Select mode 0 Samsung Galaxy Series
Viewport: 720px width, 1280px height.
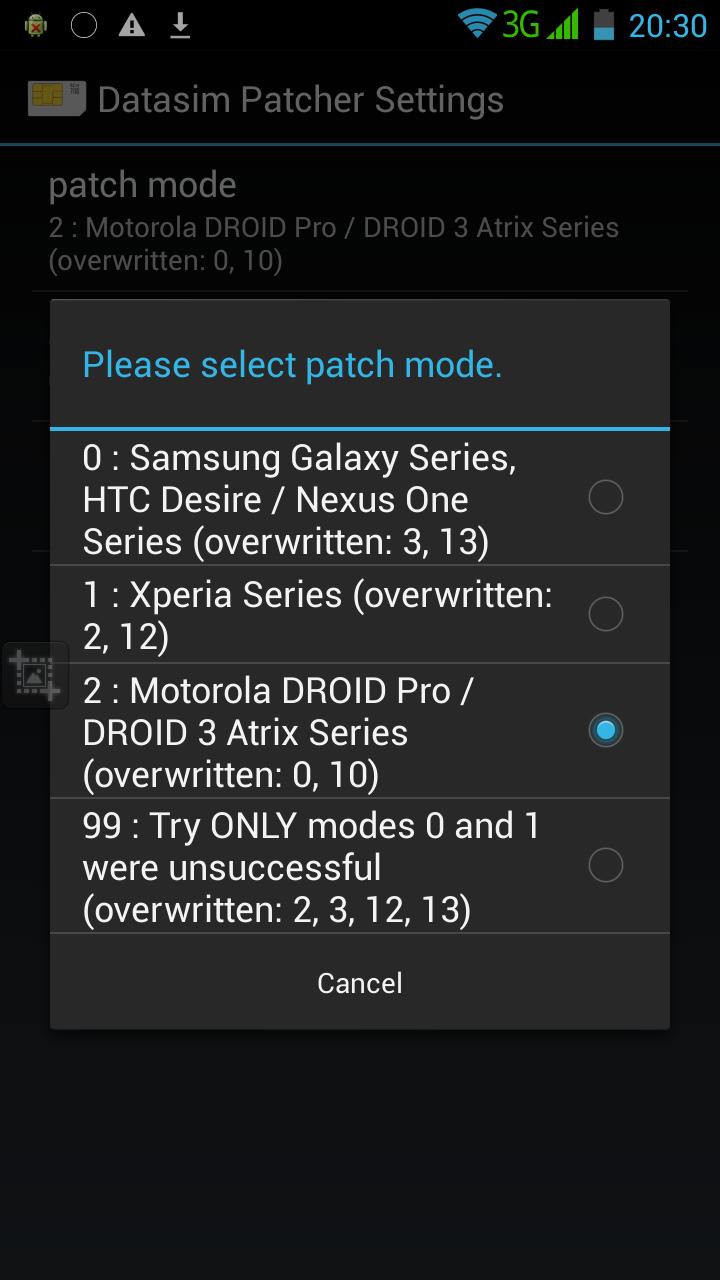click(x=360, y=498)
